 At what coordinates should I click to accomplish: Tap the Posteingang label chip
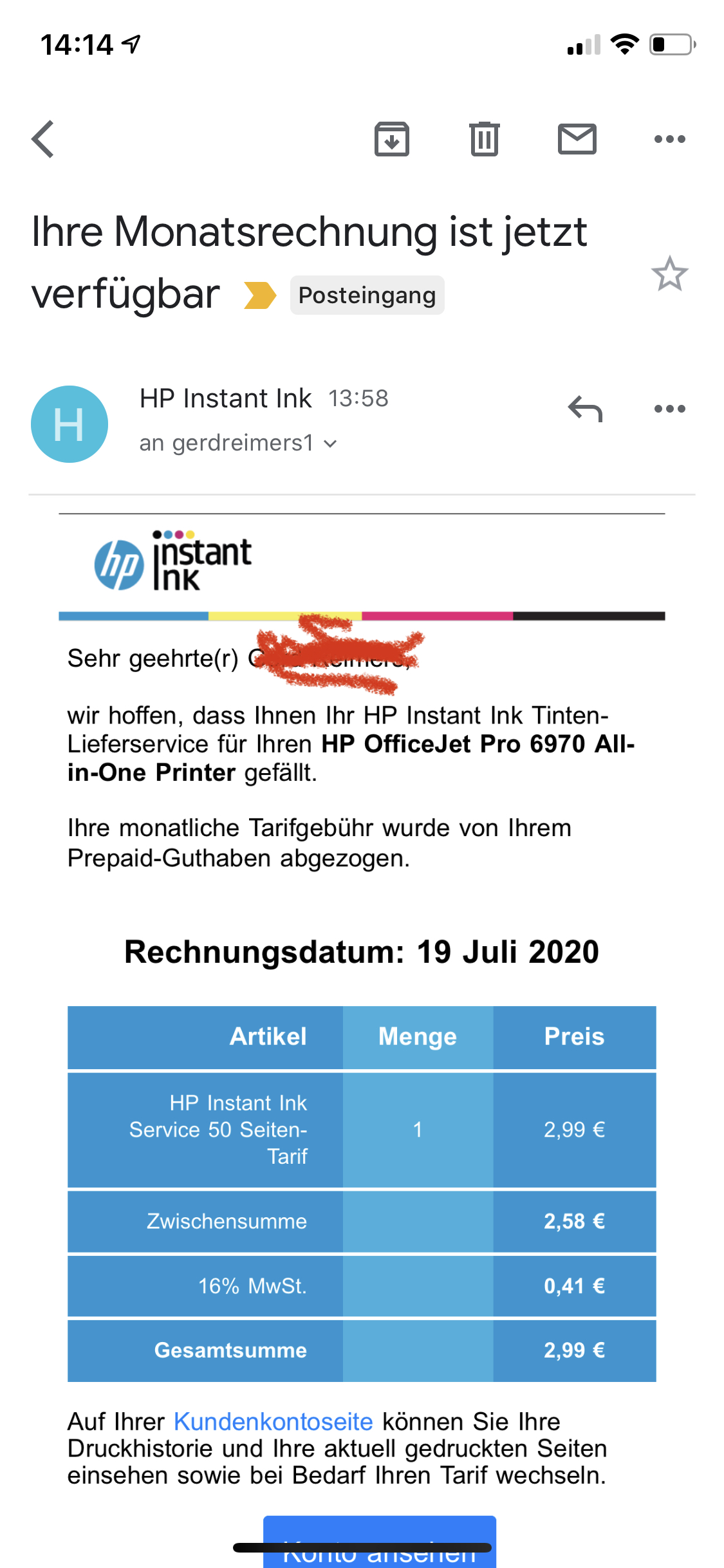point(367,295)
